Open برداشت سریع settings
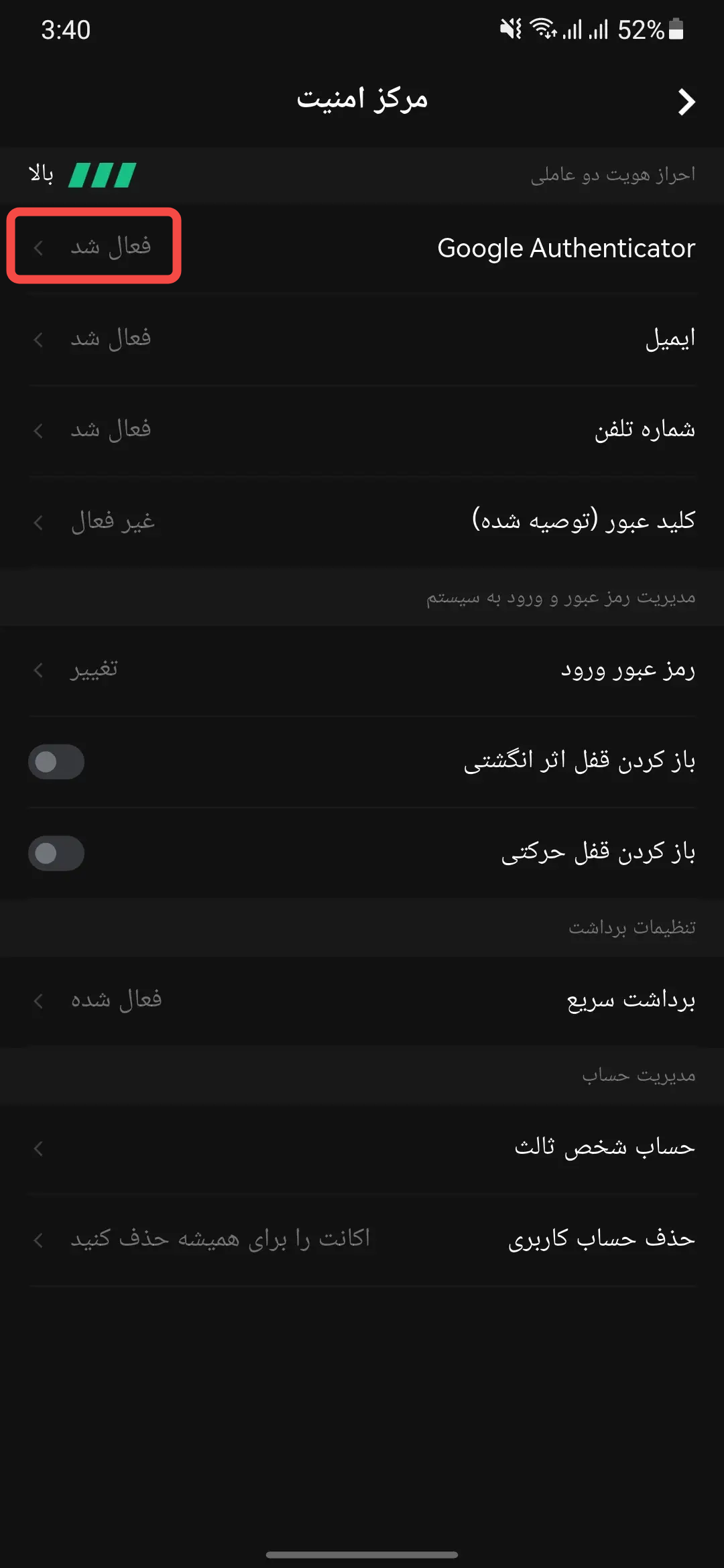724x1568 pixels. click(x=362, y=1000)
